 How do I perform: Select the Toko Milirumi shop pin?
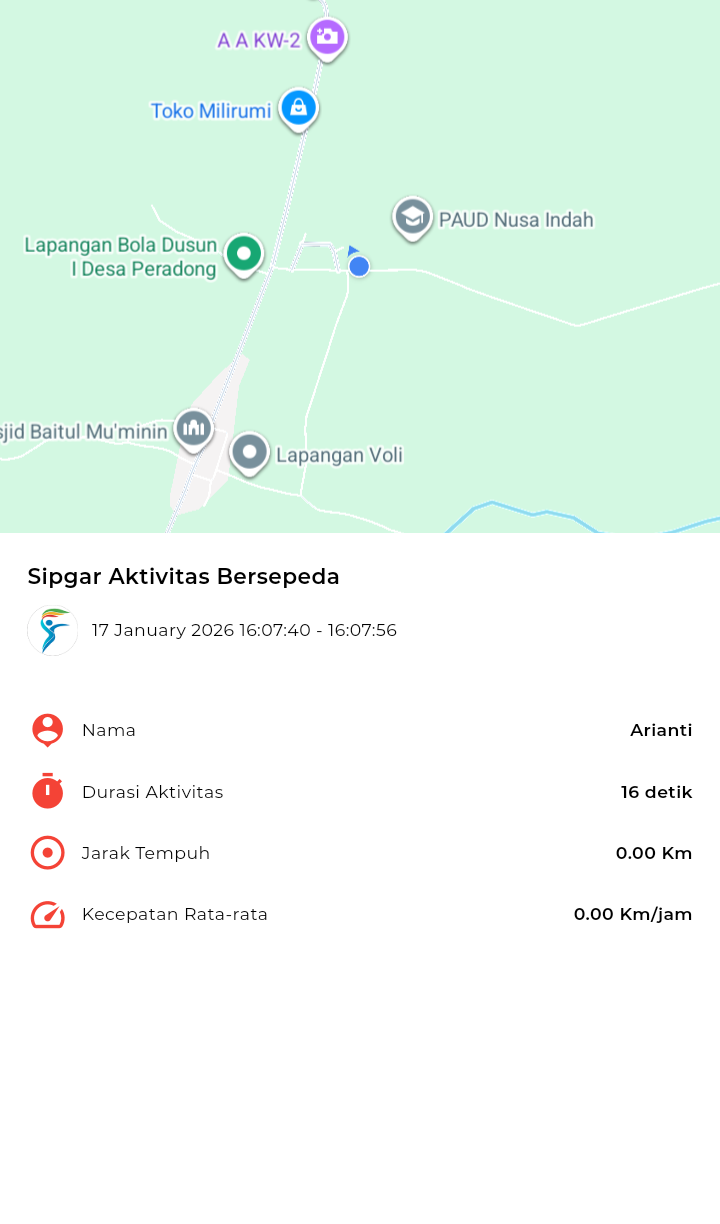pyautogui.click(x=298, y=107)
